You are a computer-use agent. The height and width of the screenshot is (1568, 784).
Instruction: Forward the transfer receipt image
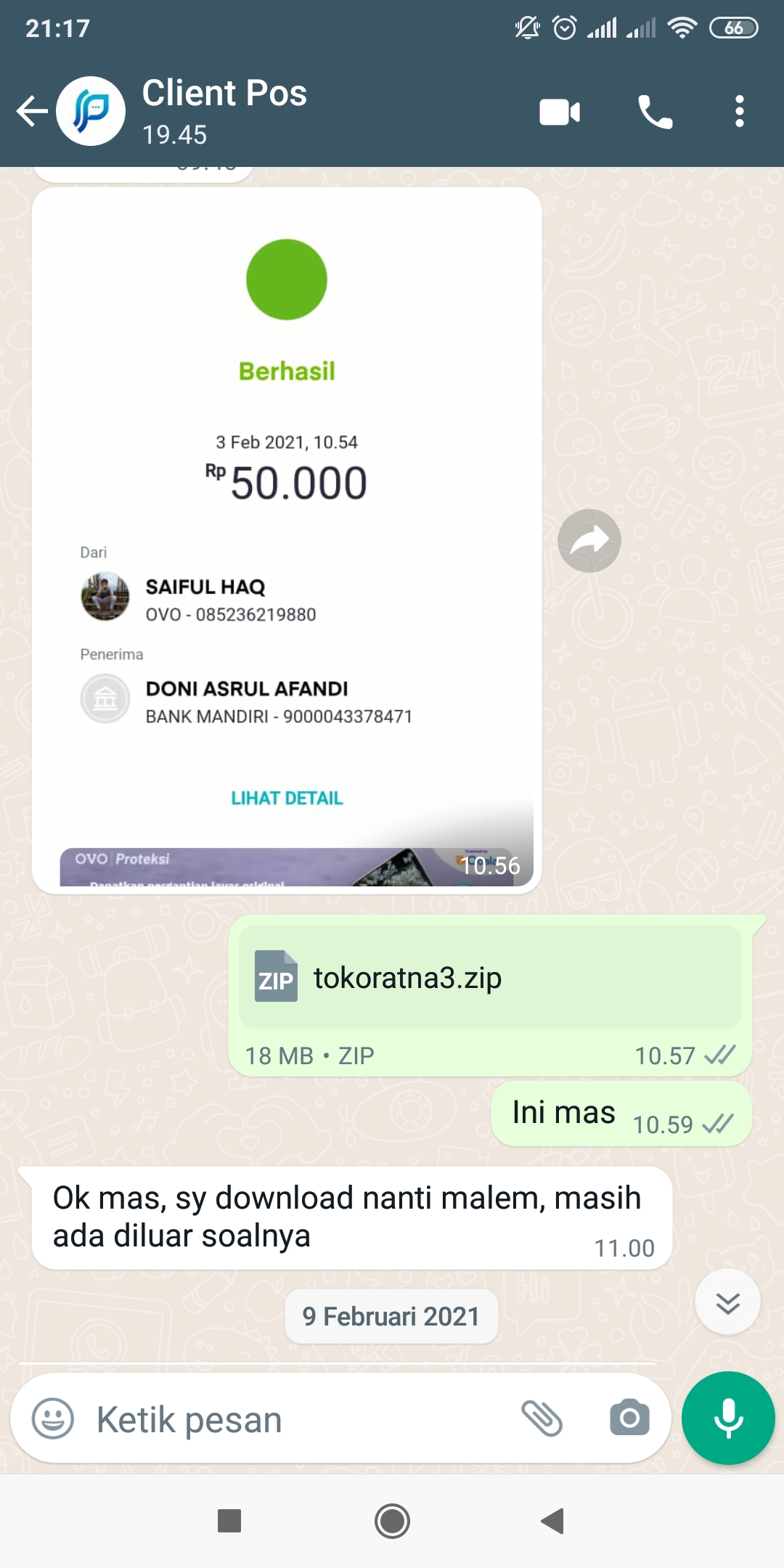pyautogui.click(x=589, y=541)
